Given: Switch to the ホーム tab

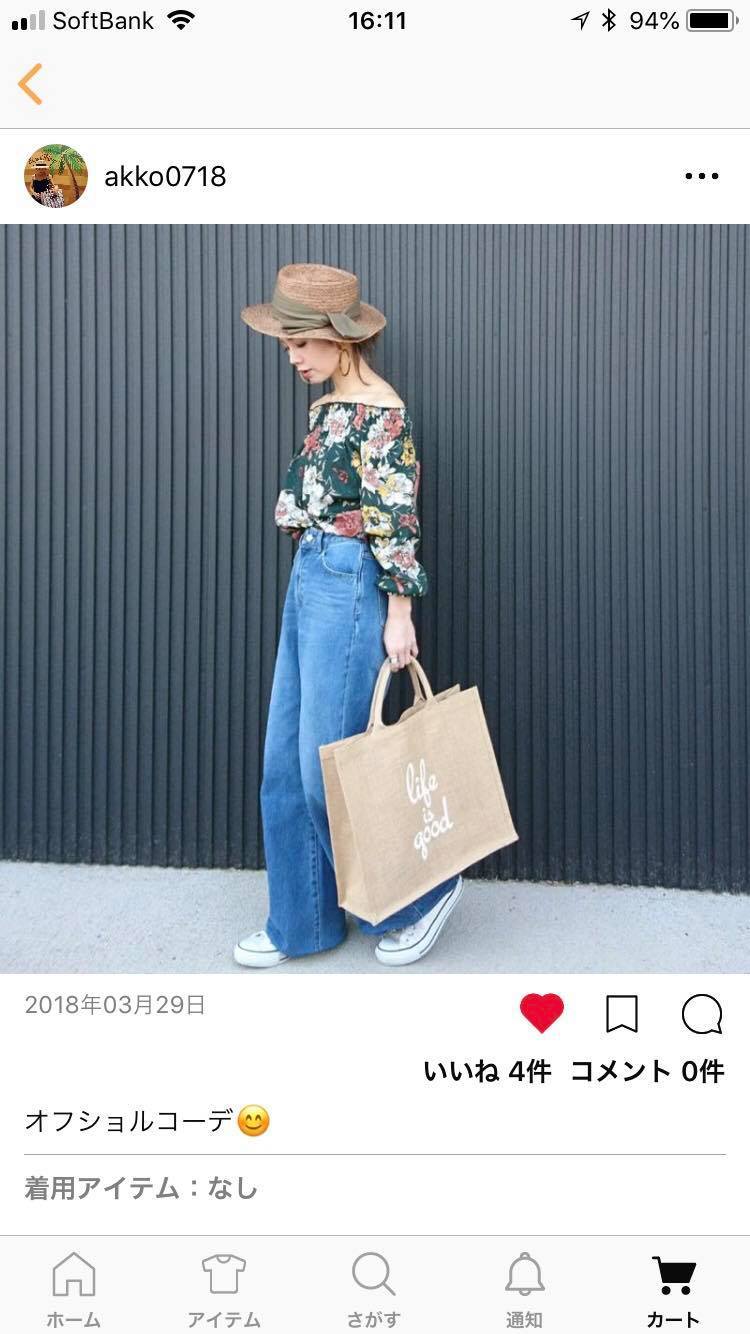Looking at the screenshot, I should click(x=74, y=1289).
